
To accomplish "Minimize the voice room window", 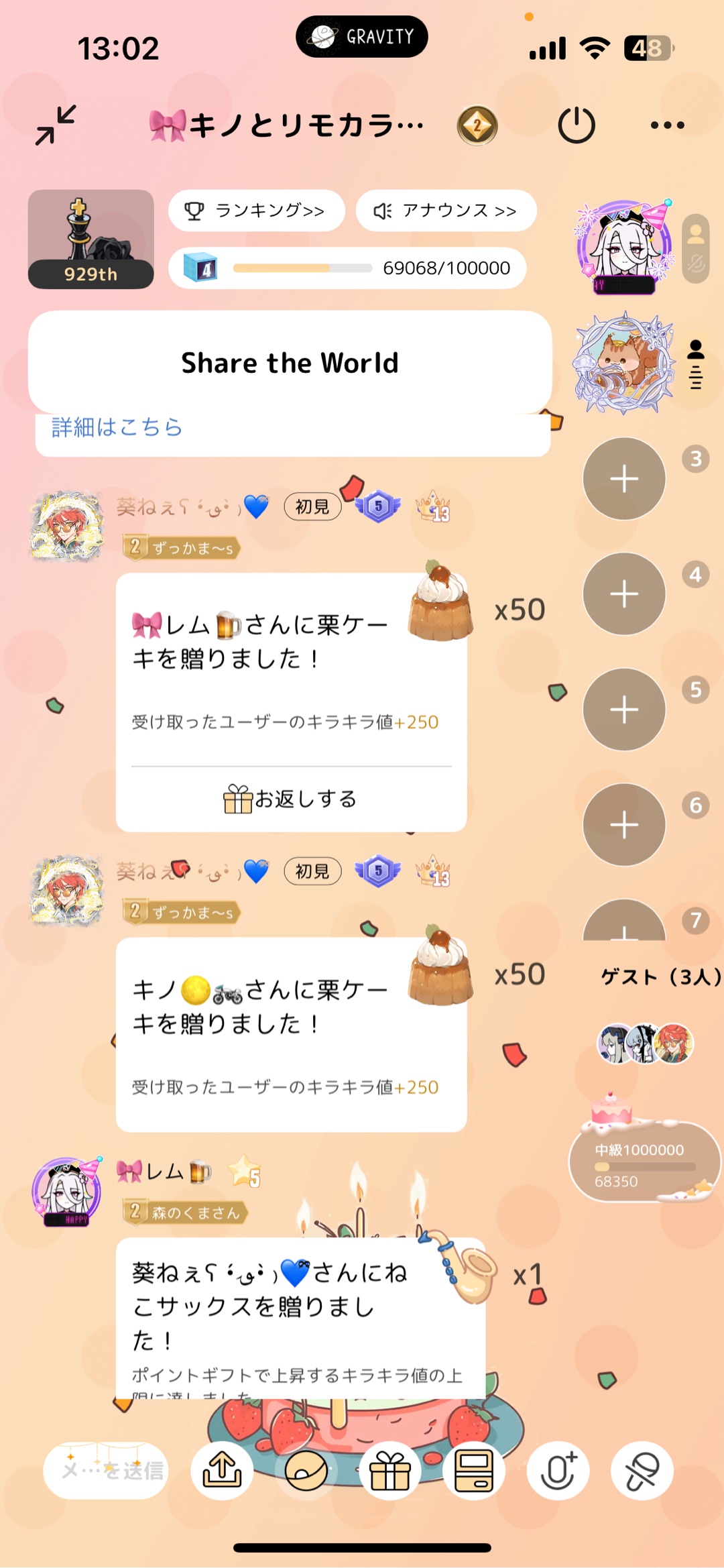I will [x=56, y=125].
